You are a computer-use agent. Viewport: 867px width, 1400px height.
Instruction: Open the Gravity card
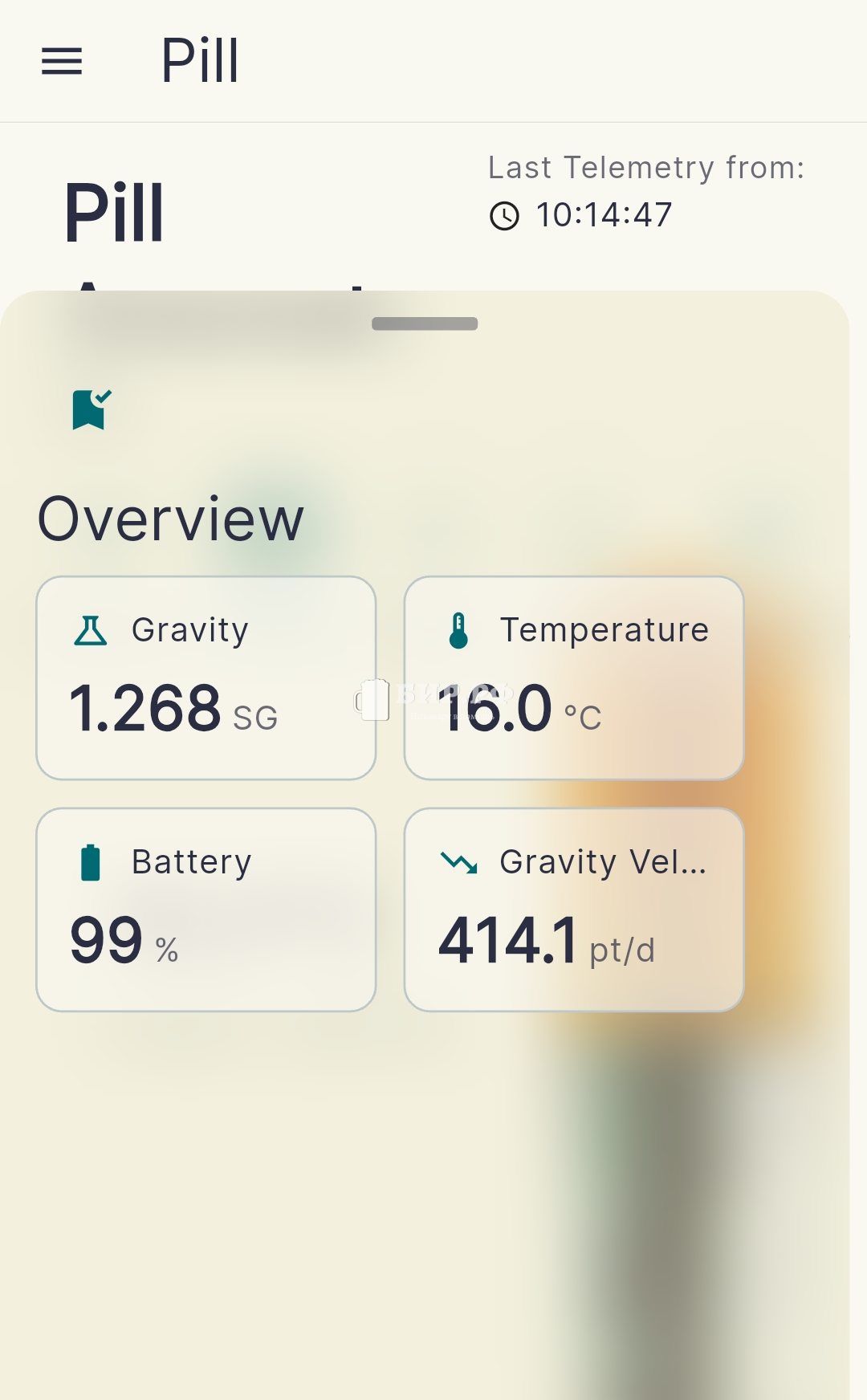pos(206,678)
